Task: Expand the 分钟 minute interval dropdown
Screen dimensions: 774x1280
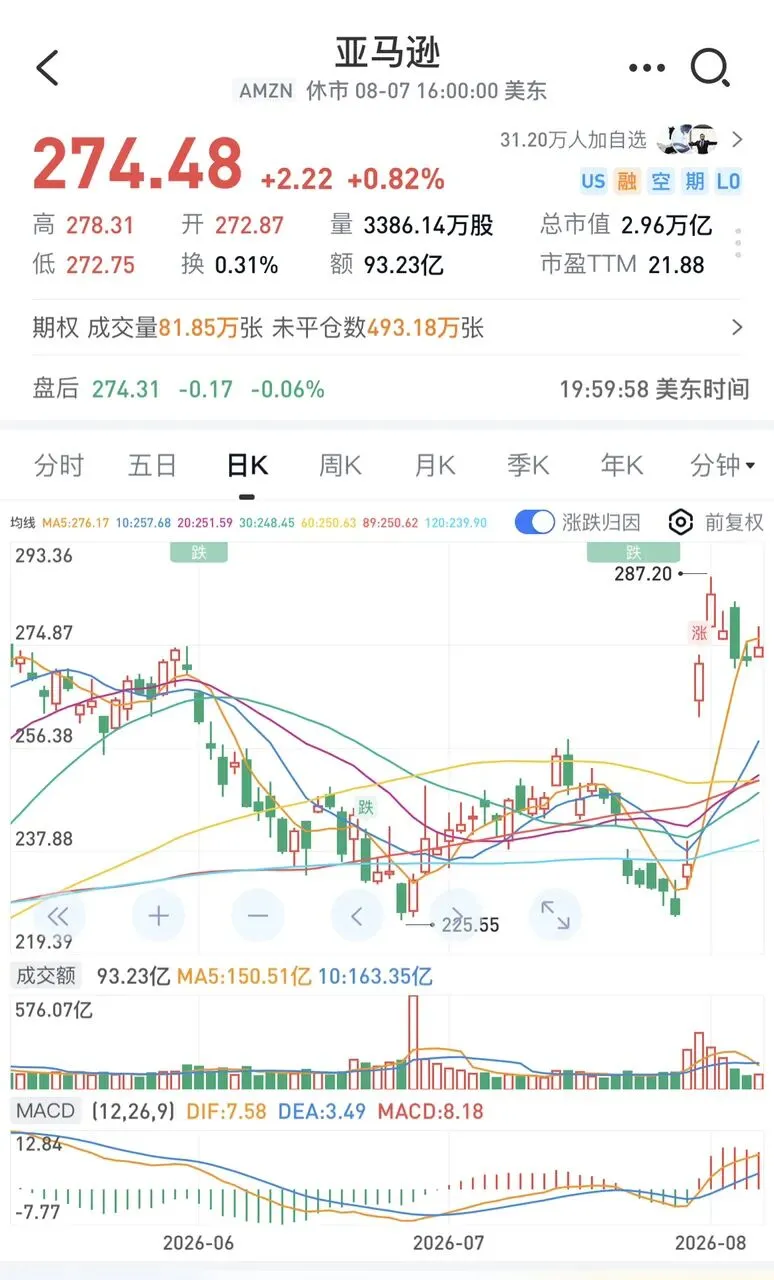Action: click(x=722, y=465)
